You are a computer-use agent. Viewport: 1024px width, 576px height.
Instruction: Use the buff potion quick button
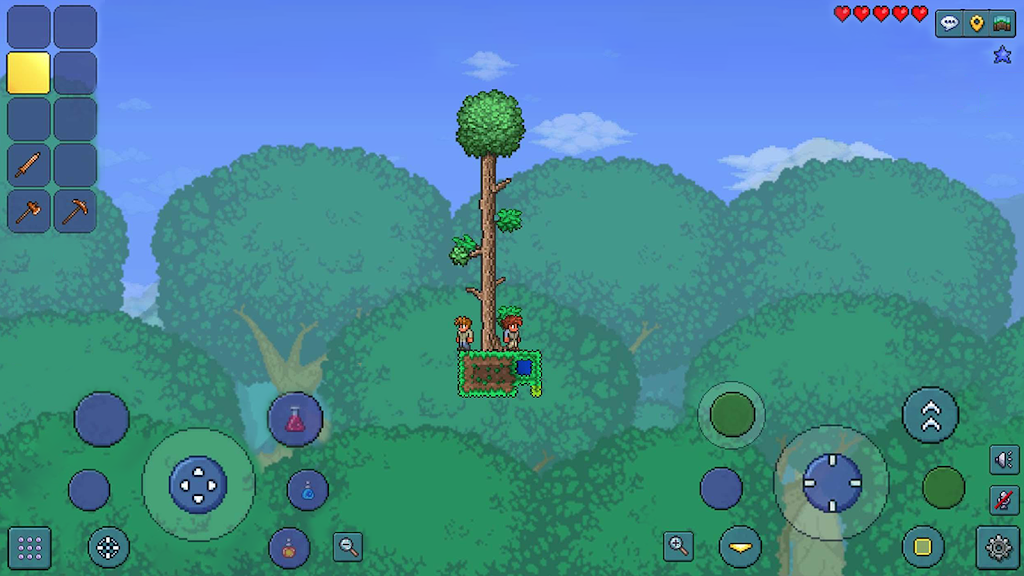click(288, 547)
